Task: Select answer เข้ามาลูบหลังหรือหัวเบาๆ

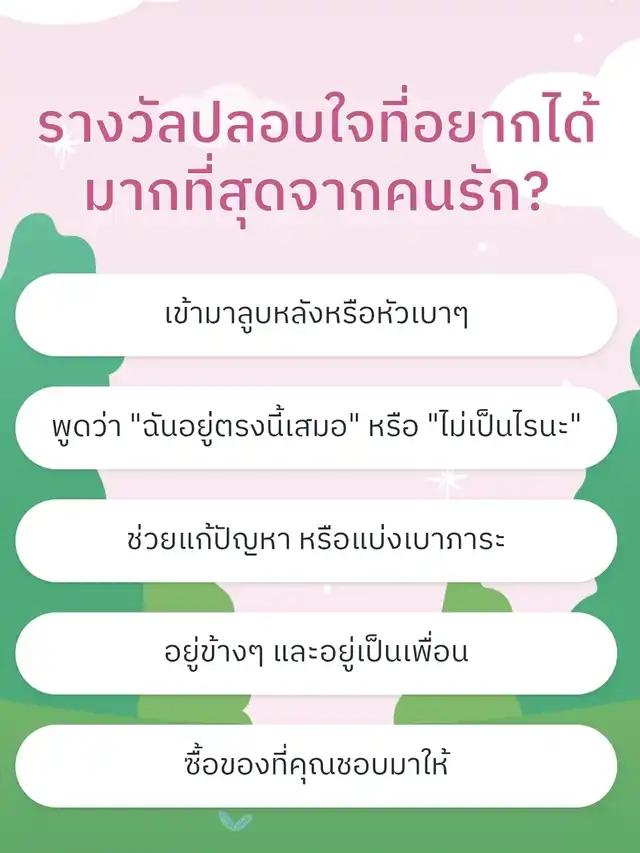Action: 317,315
